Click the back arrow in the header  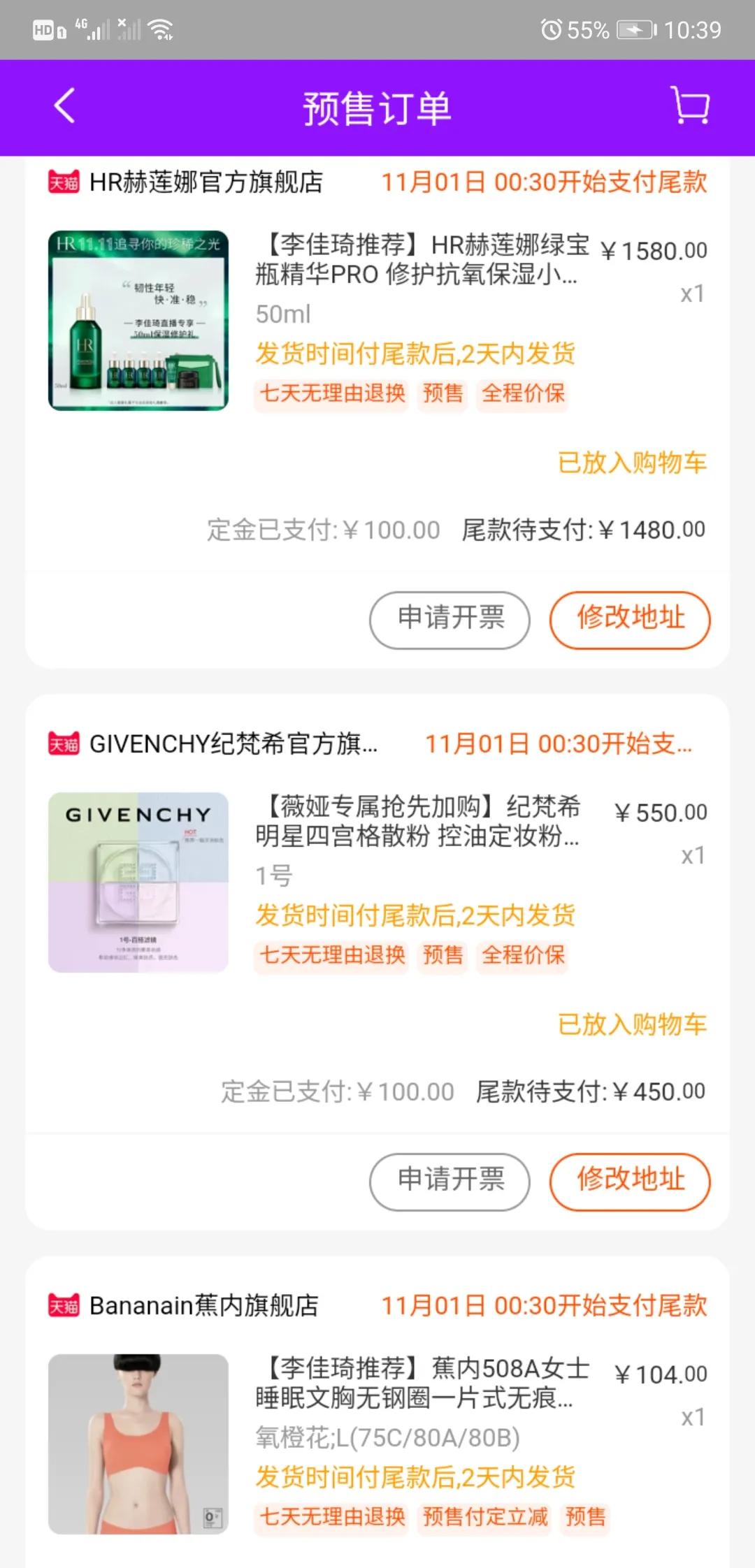[x=64, y=107]
